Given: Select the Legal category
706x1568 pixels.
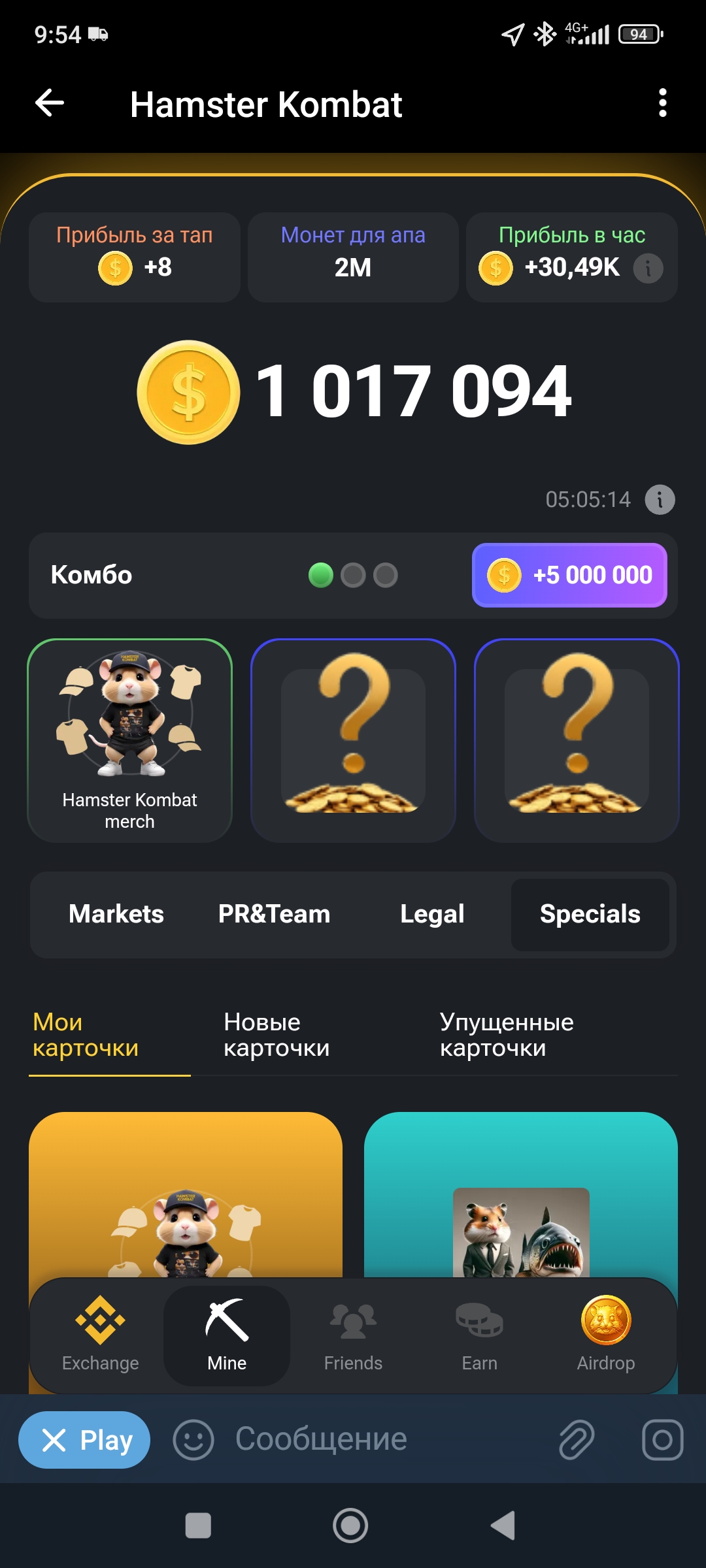Looking at the screenshot, I should (x=432, y=914).
